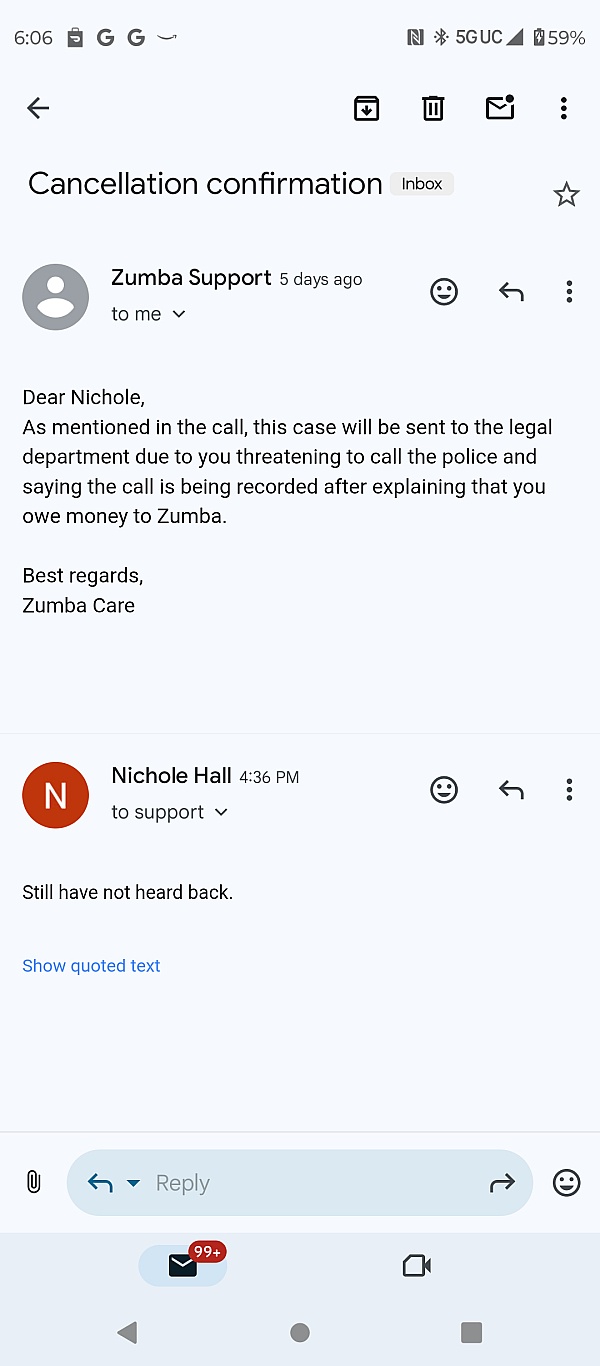This screenshot has width=600, height=1366.
Task: Go back to the inbox list
Action: [x=38, y=108]
